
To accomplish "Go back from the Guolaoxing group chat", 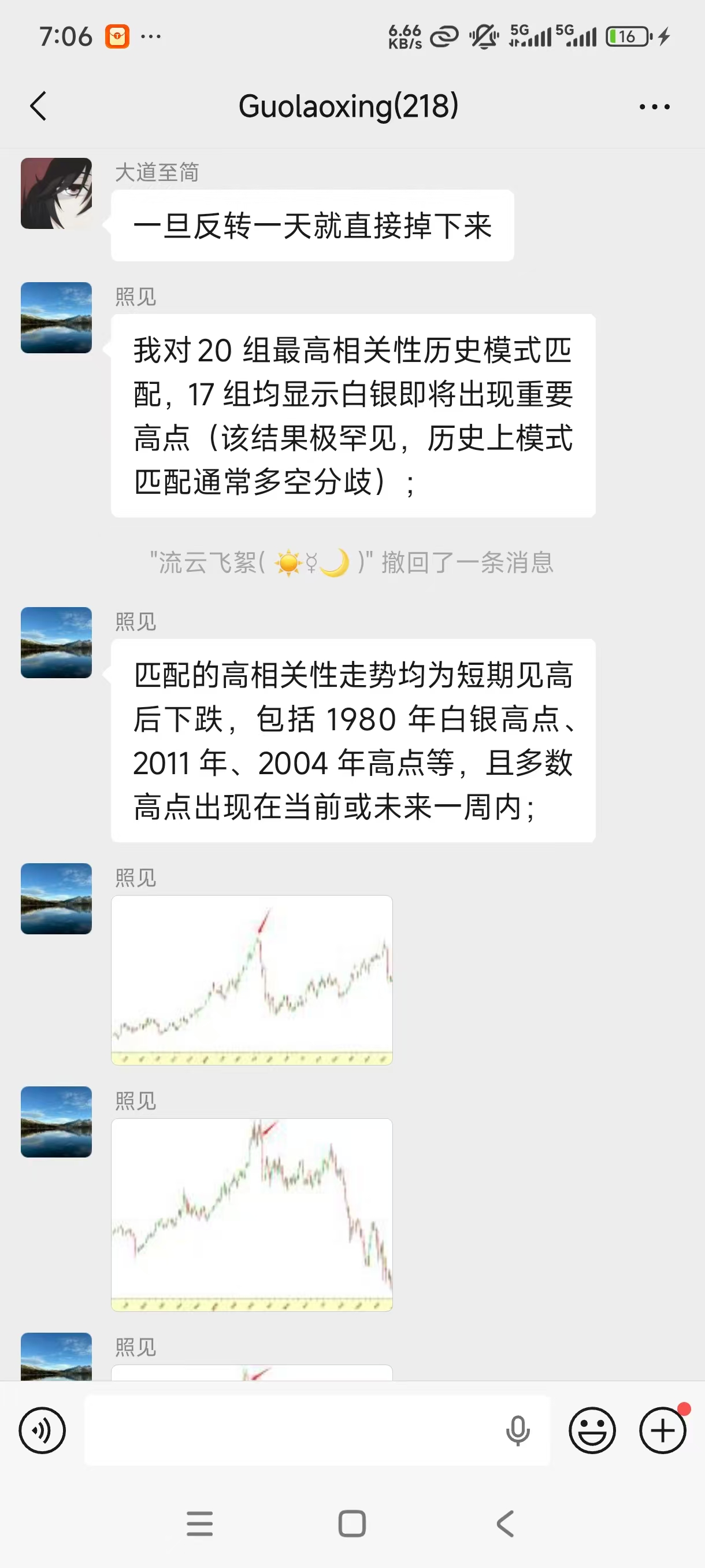I will (38, 106).
